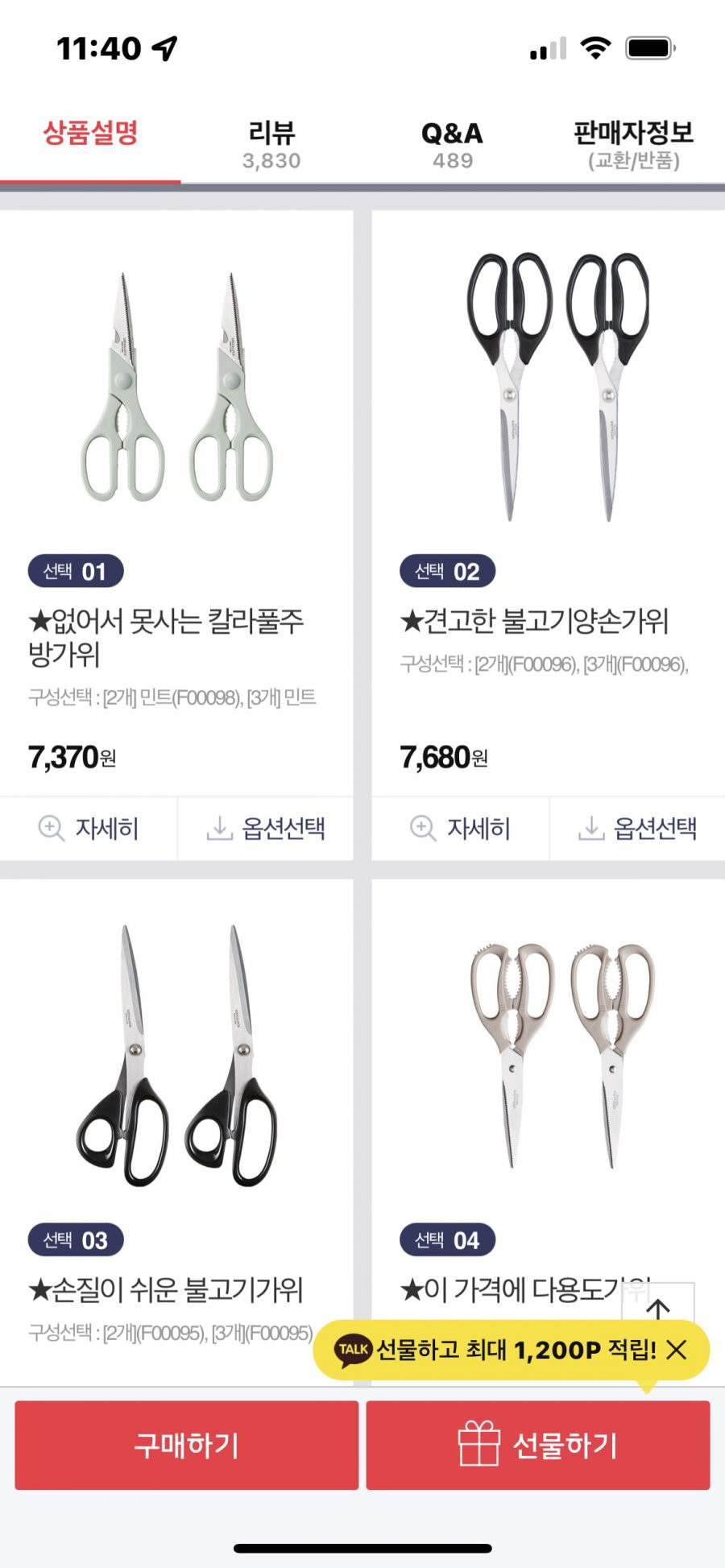This screenshot has width=725, height=1568.
Task: Tap 자세히 under 칼라풀주방가위
Action: (89, 829)
